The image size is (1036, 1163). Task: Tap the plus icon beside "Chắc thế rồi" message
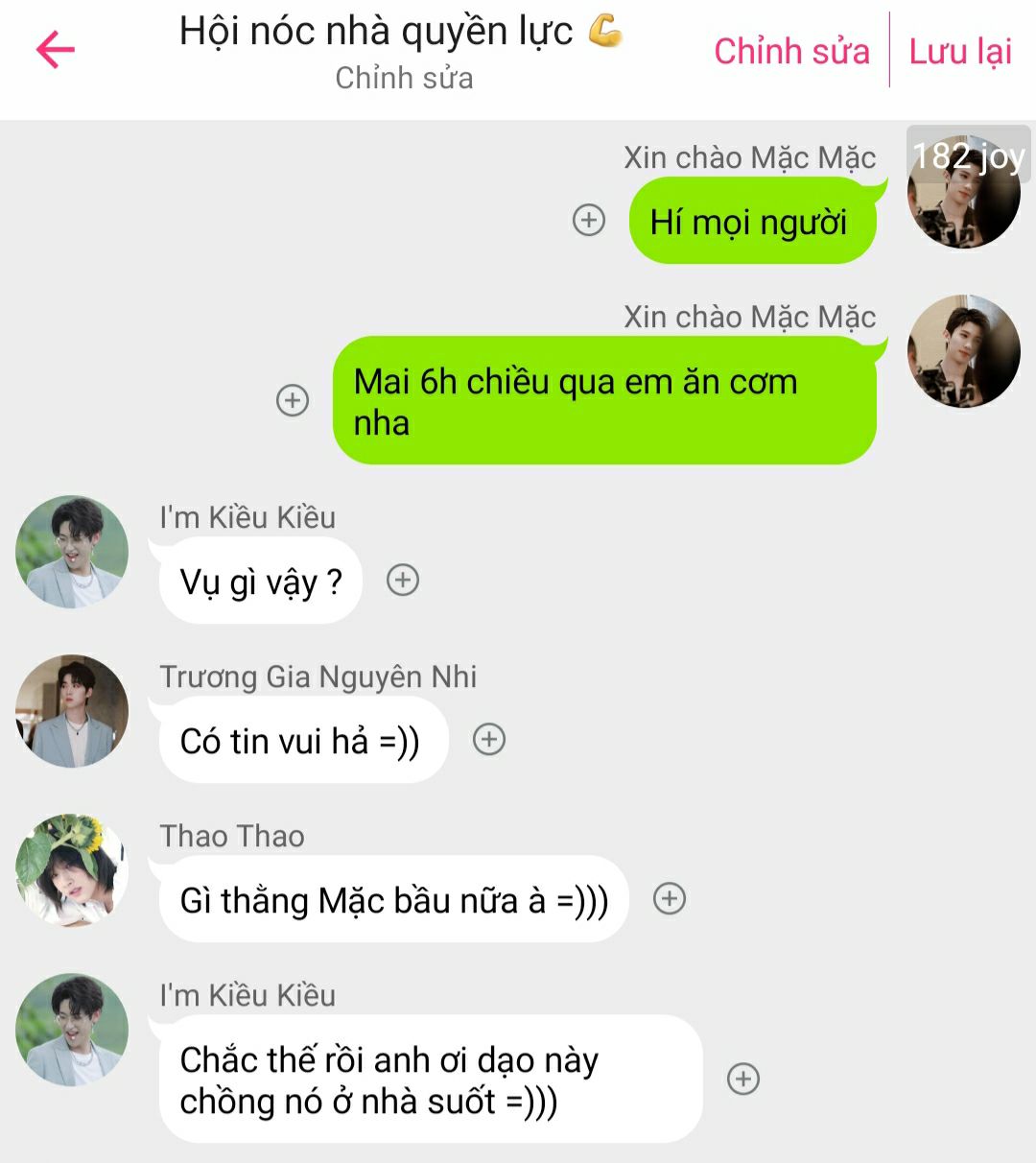pyautogui.click(x=743, y=1079)
